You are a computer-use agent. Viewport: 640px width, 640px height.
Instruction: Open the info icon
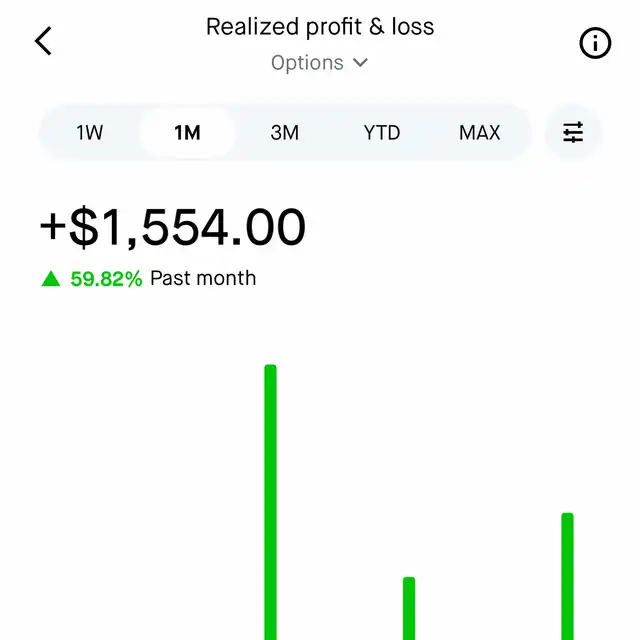point(595,43)
